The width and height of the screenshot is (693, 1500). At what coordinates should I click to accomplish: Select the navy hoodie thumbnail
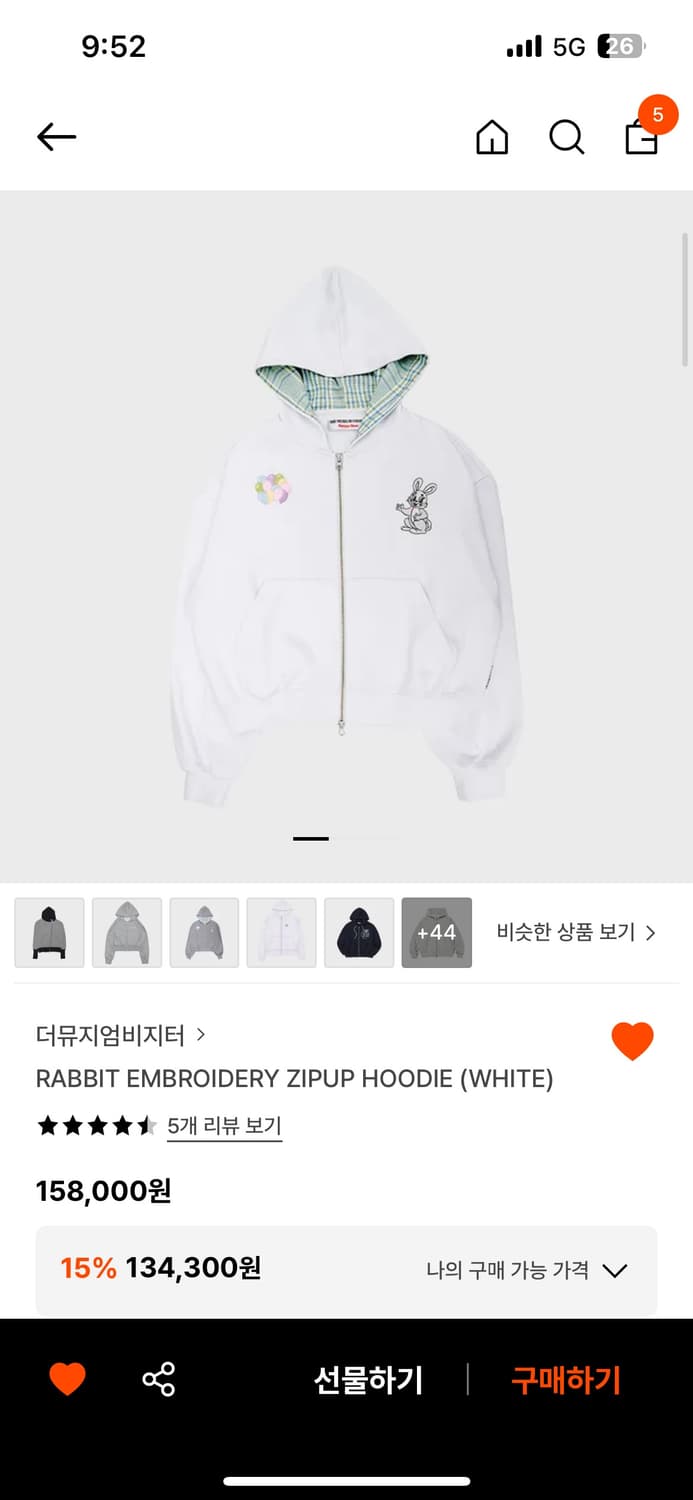359,932
